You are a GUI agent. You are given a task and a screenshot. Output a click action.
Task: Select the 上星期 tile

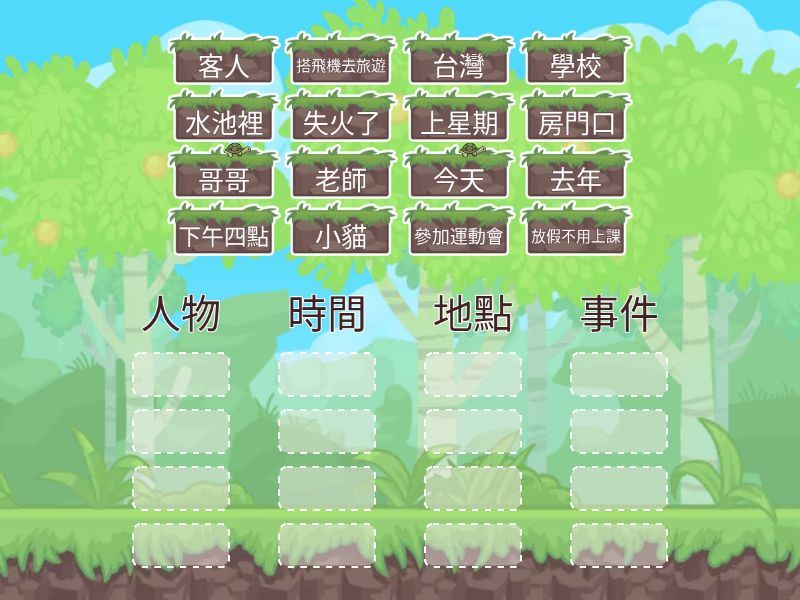tap(459, 123)
